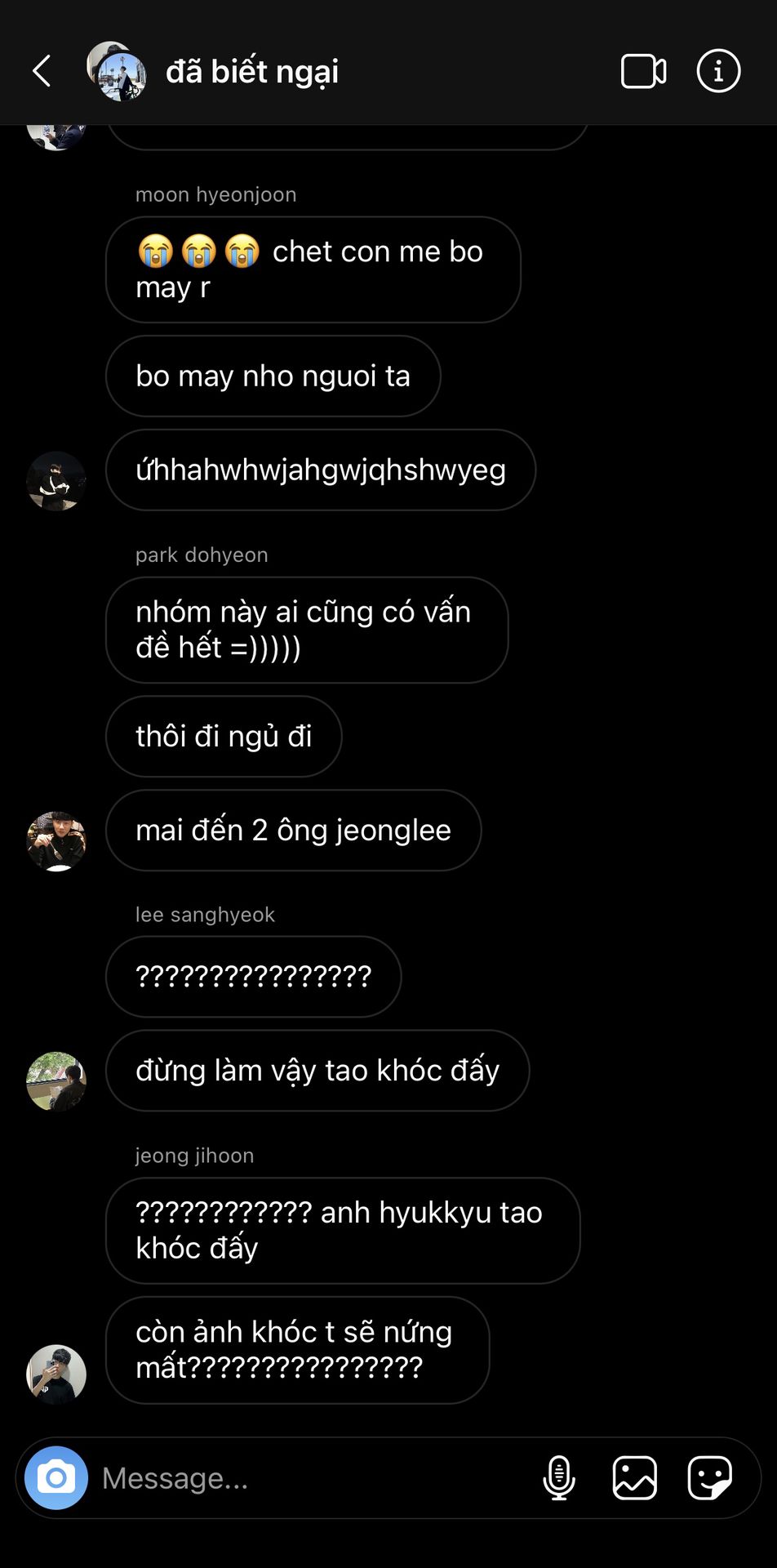Open the photo gallery picker

[x=634, y=1477]
